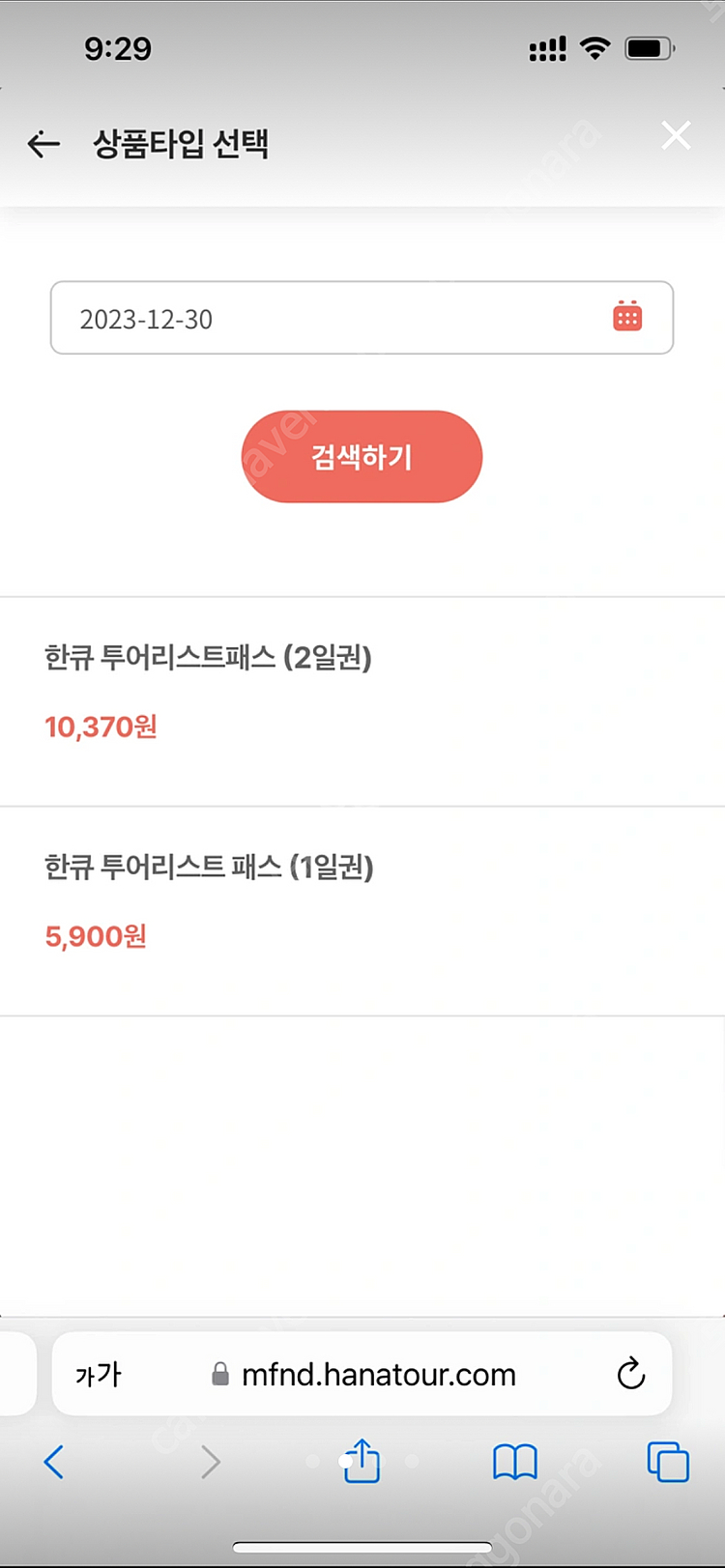Tap the back arrow beside 상품타입 선택

pyautogui.click(x=43, y=143)
